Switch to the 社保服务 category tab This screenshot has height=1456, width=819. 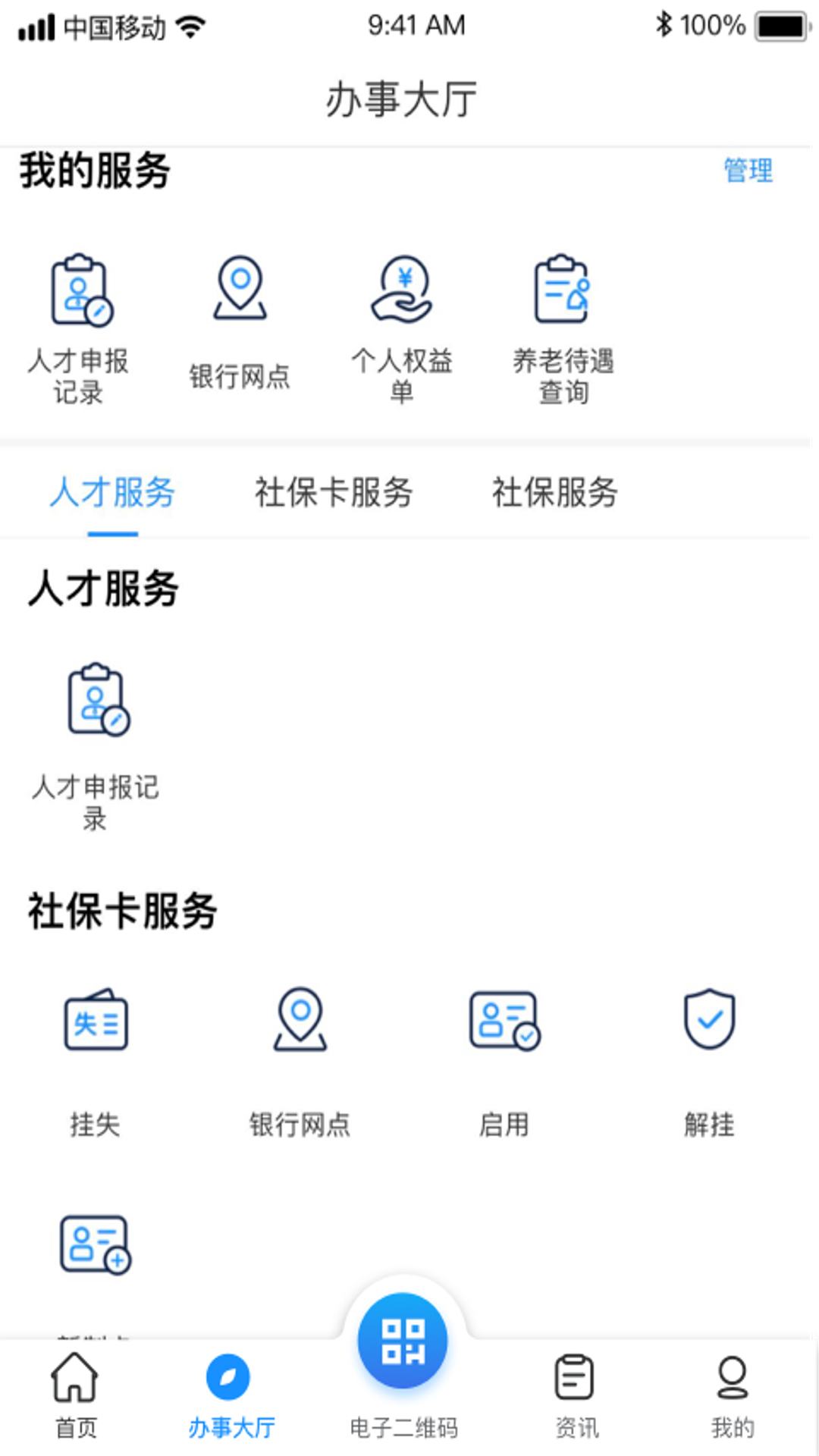[555, 493]
